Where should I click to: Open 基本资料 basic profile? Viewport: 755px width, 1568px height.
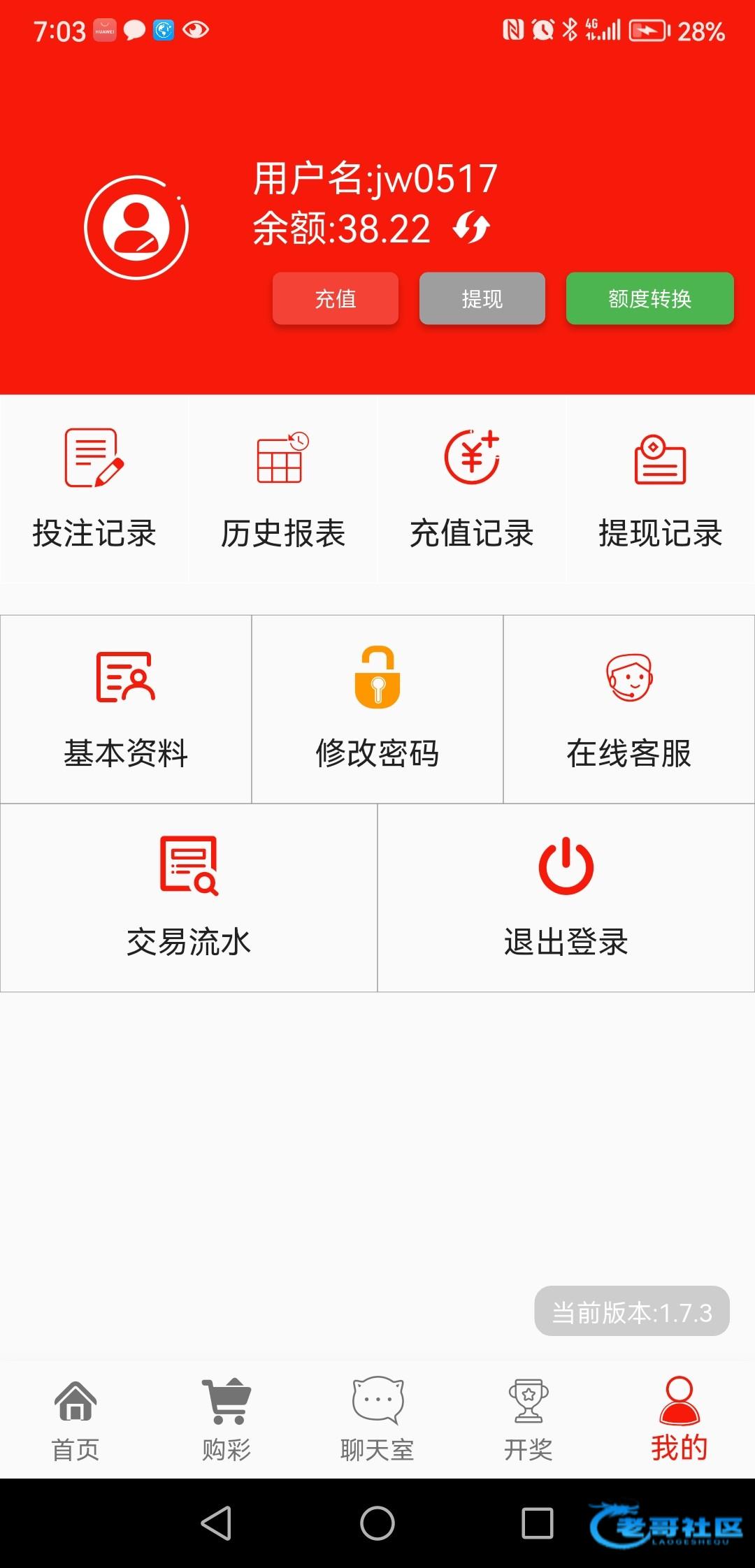(x=126, y=709)
